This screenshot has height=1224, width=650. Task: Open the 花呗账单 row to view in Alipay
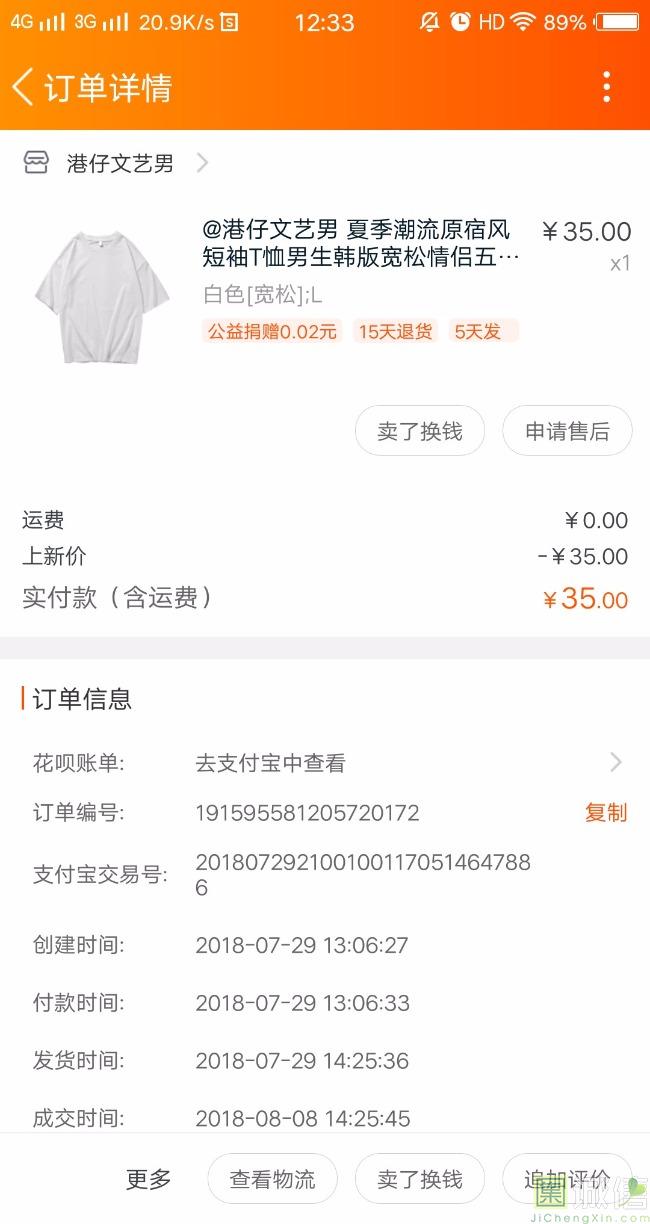click(x=325, y=763)
